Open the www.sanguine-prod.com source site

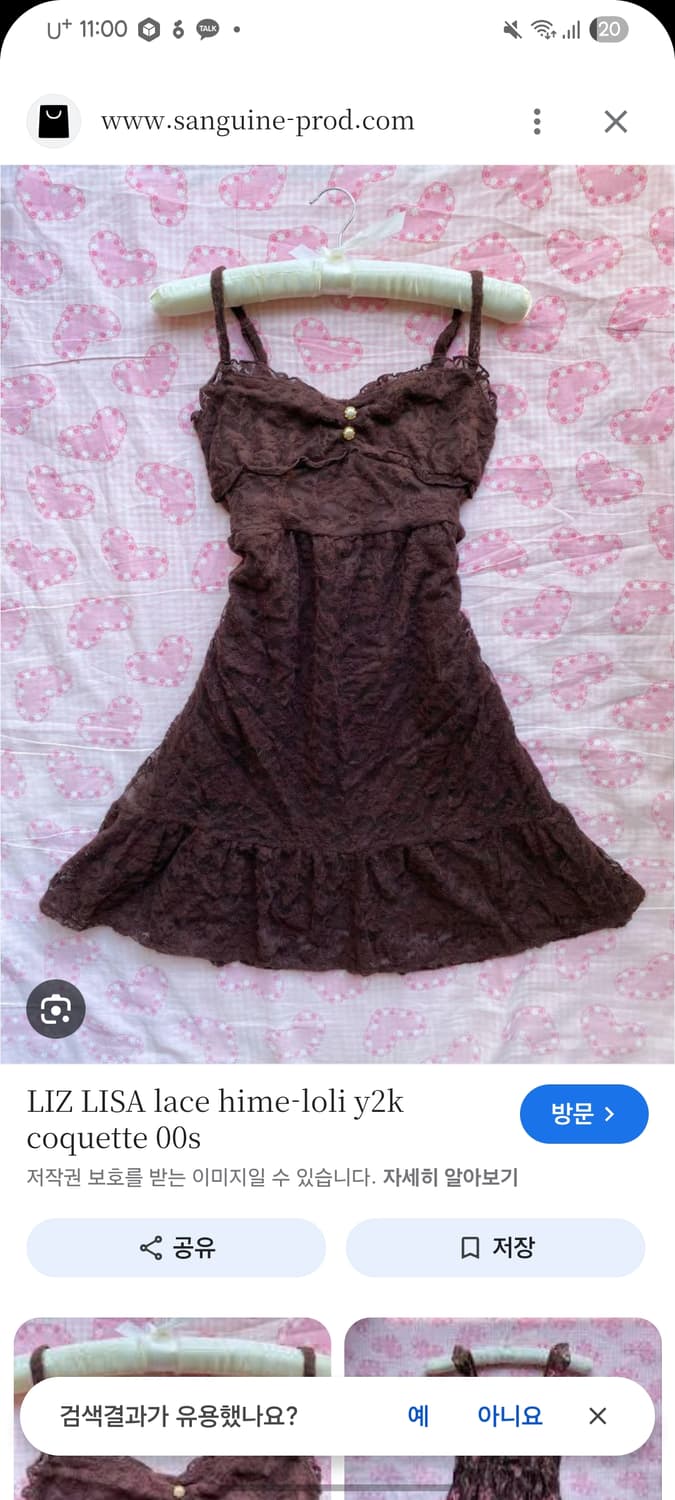pos(257,122)
